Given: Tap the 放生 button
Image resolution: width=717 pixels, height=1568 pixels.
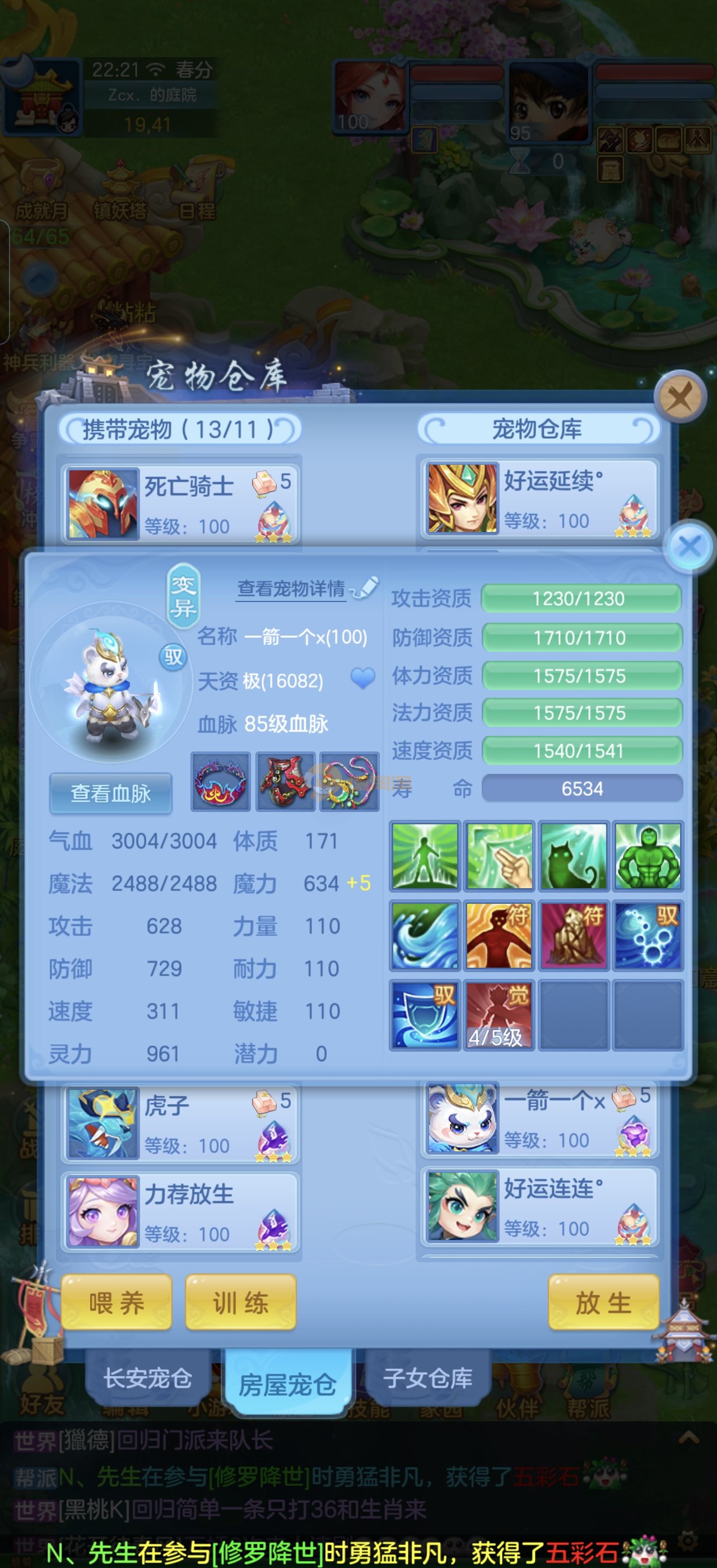Looking at the screenshot, I should click(603, 1303).
